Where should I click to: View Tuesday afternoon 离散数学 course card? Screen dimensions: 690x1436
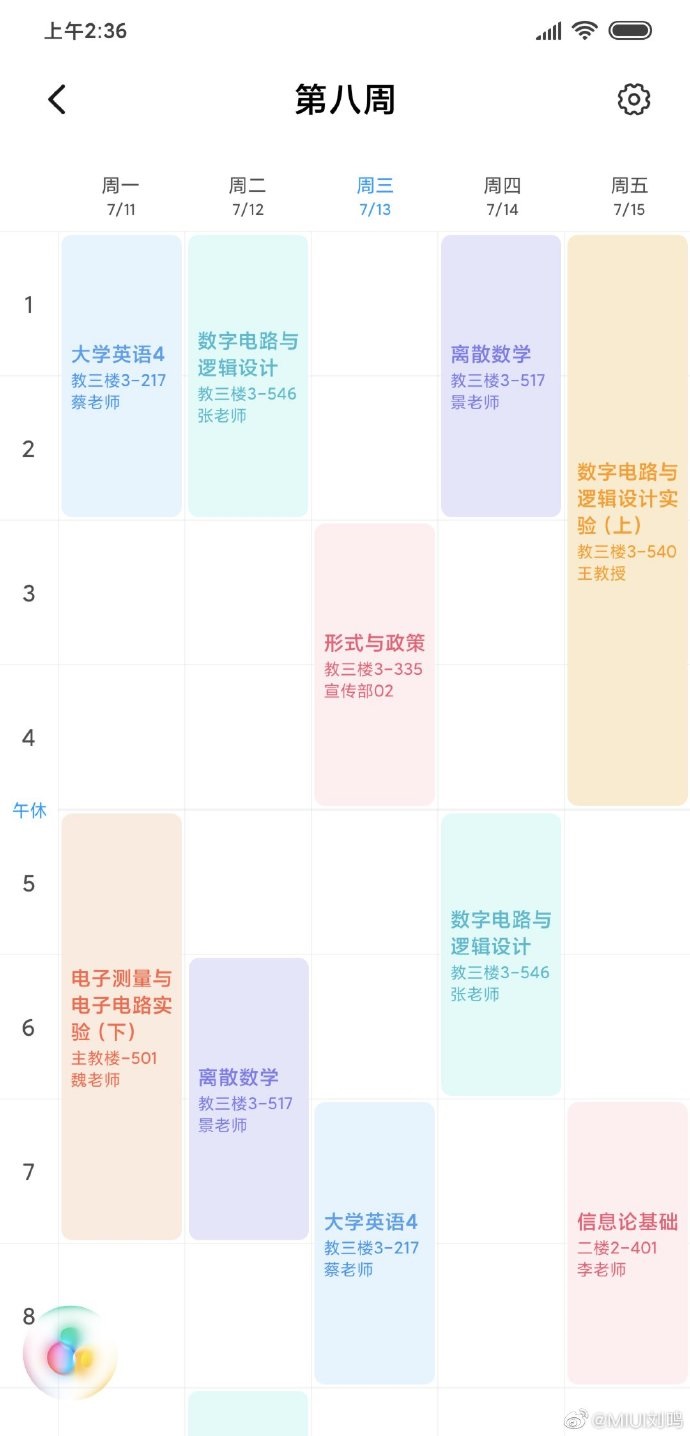(248, 1098)
